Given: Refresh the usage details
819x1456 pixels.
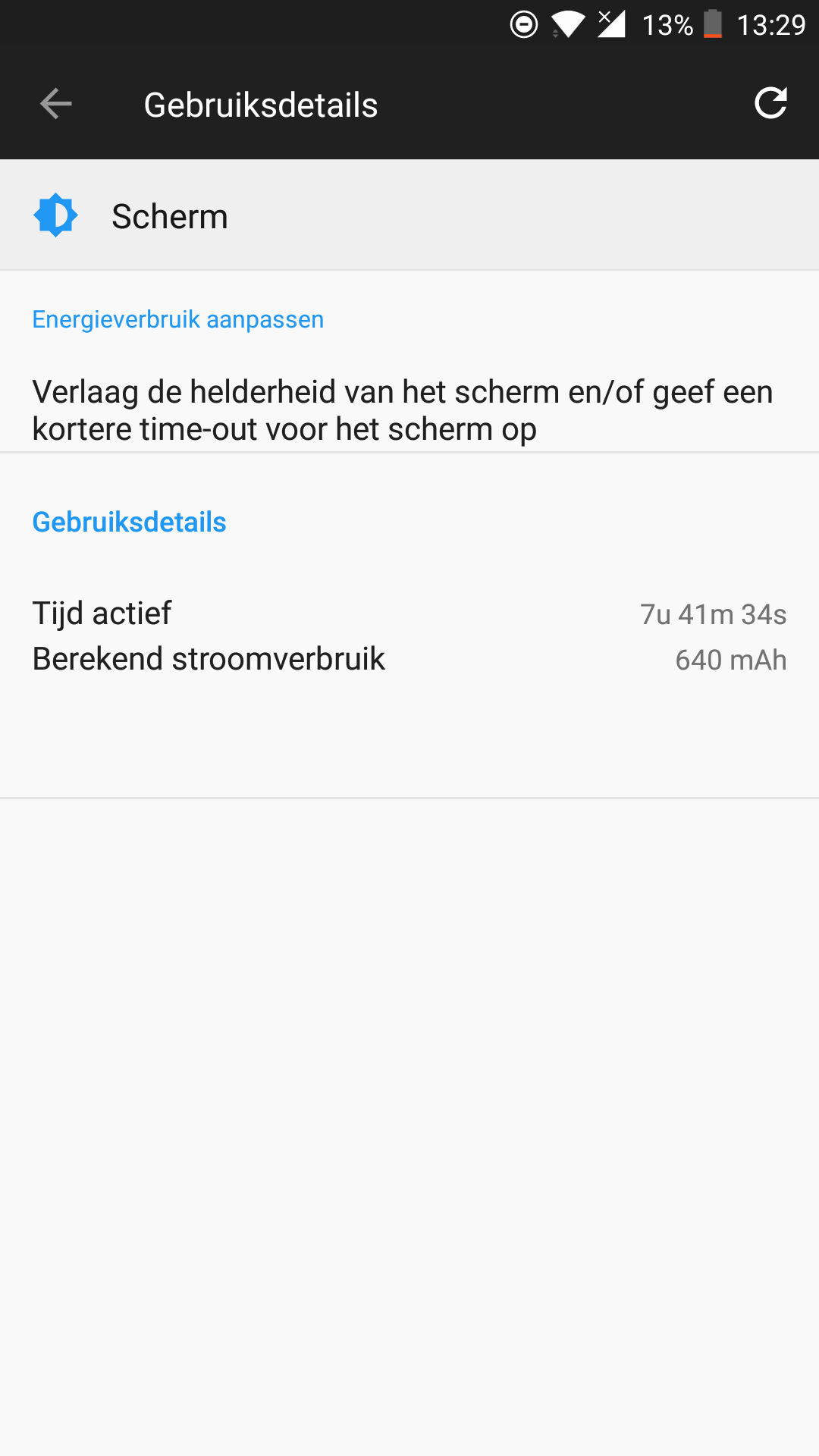Looking at the screenshot, I should (x=770, y=104).
